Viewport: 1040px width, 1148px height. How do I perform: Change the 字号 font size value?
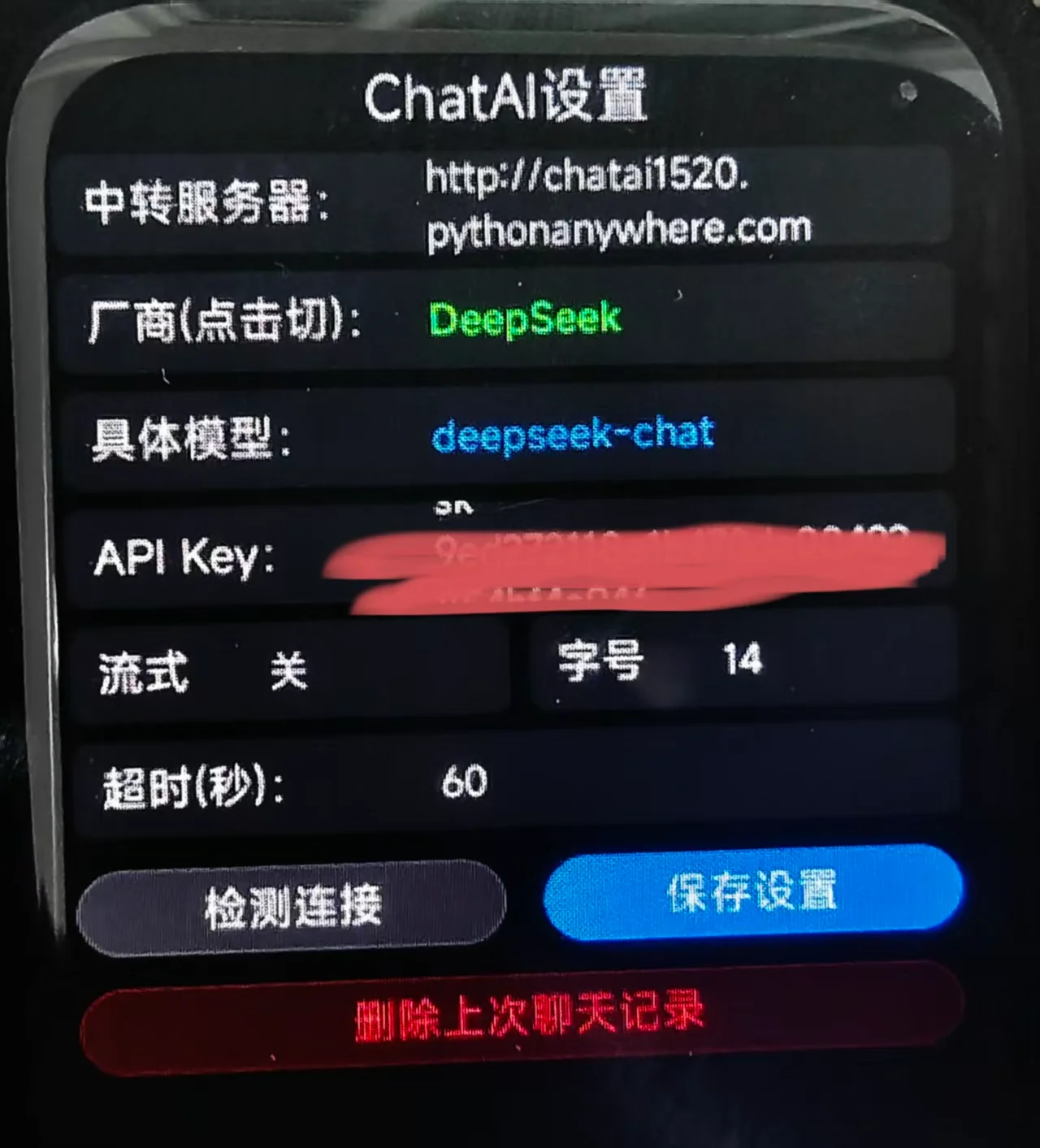pos(742,659)
